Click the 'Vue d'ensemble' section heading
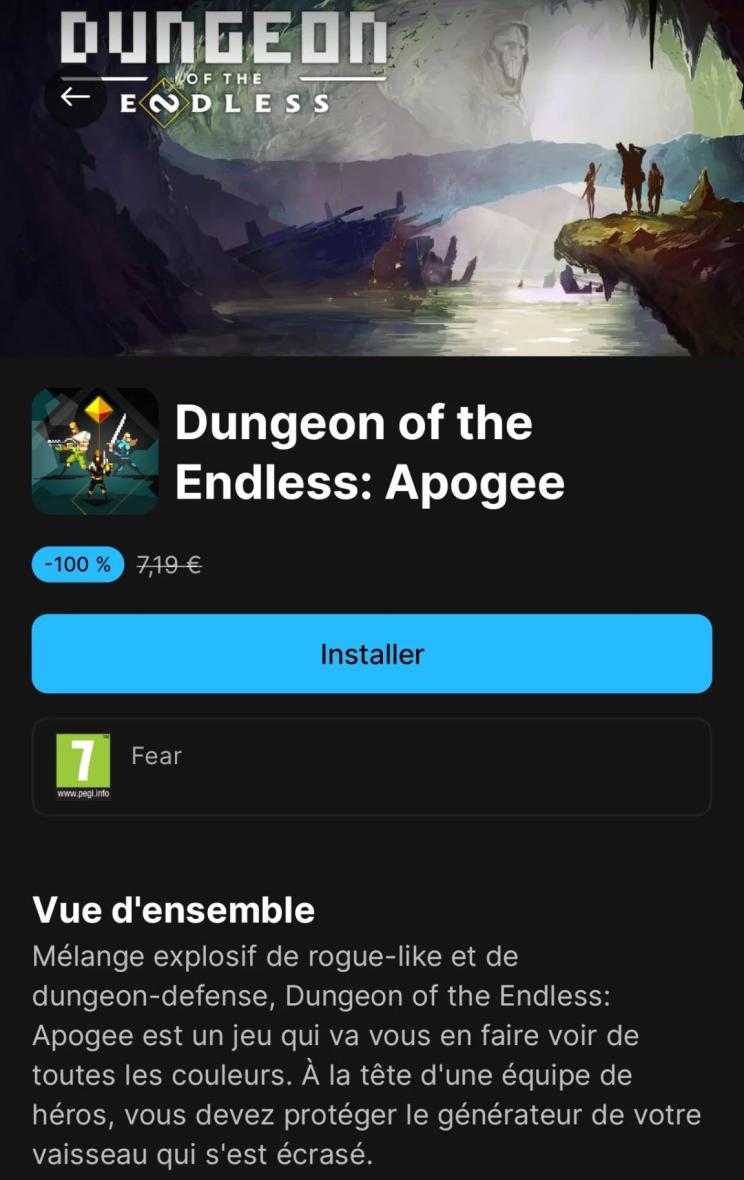744x1180 pixels. coord(173,910)
